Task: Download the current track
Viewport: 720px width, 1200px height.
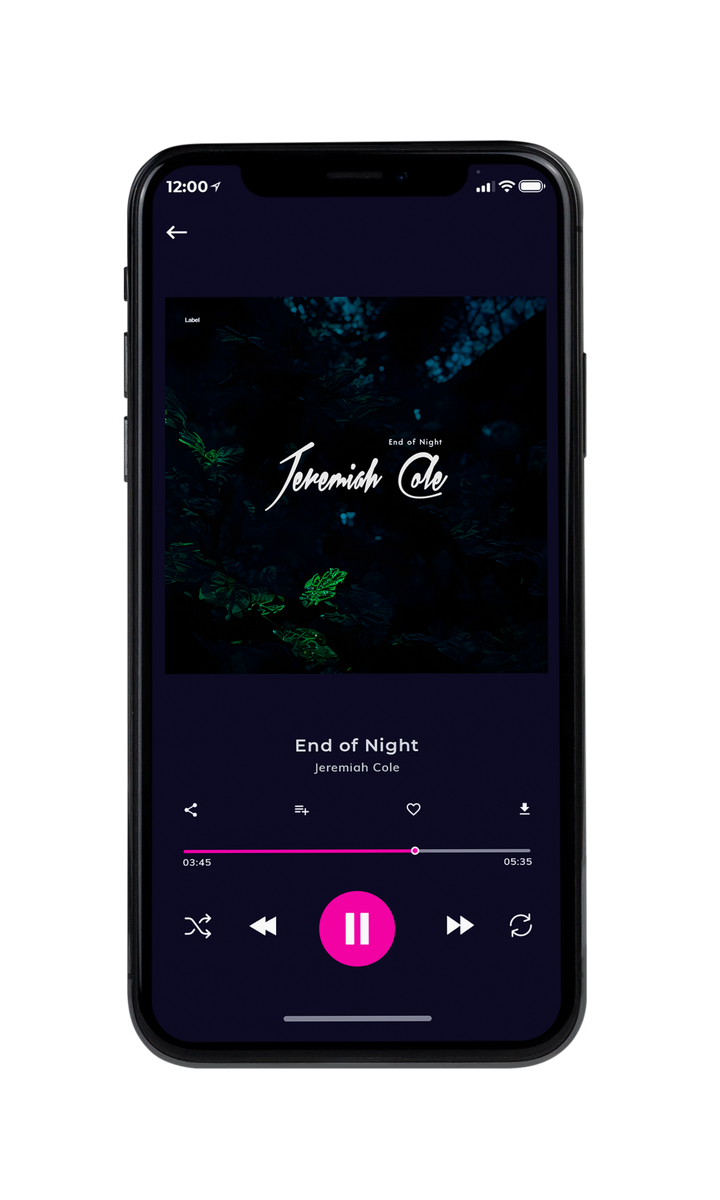Action: click(524, 809)
